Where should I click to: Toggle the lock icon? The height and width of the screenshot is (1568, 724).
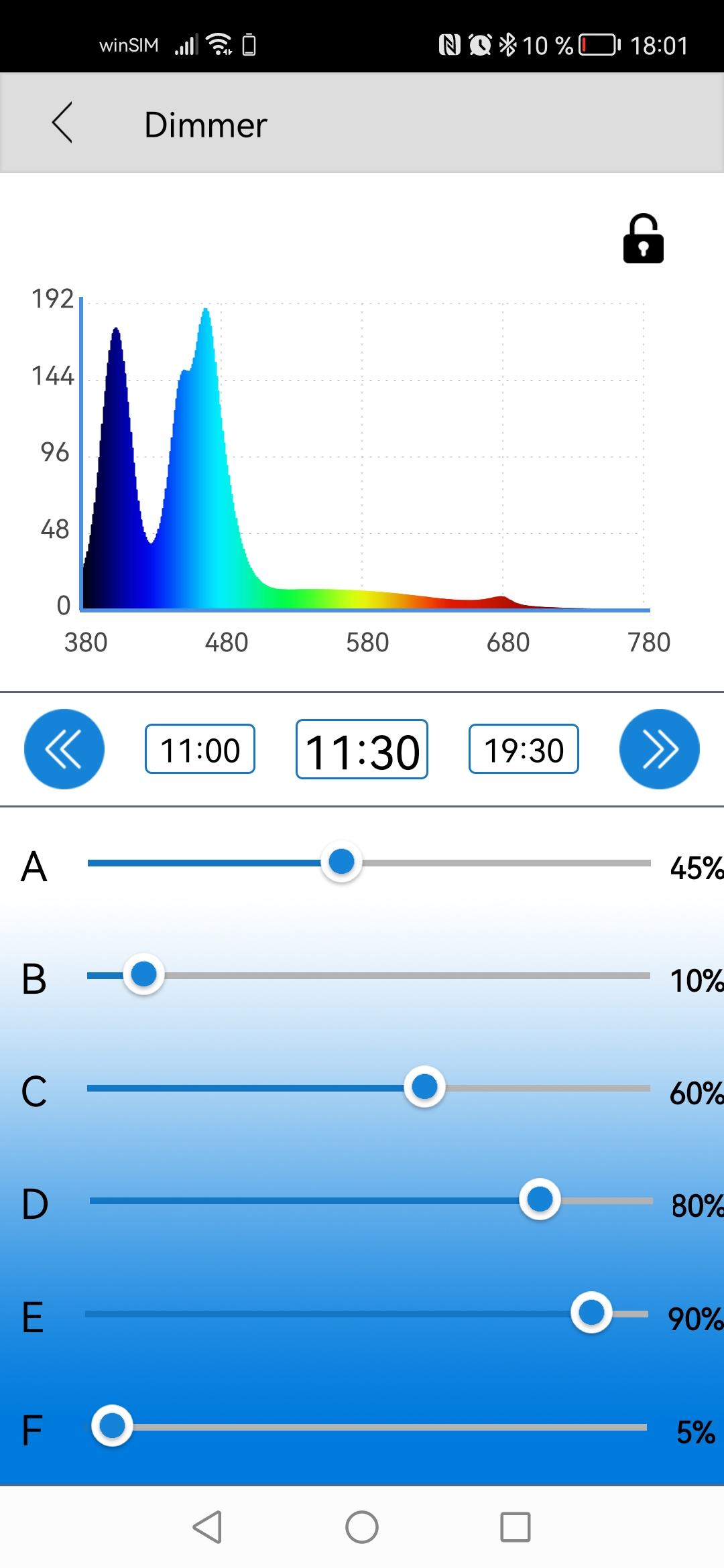coord(643,239)
